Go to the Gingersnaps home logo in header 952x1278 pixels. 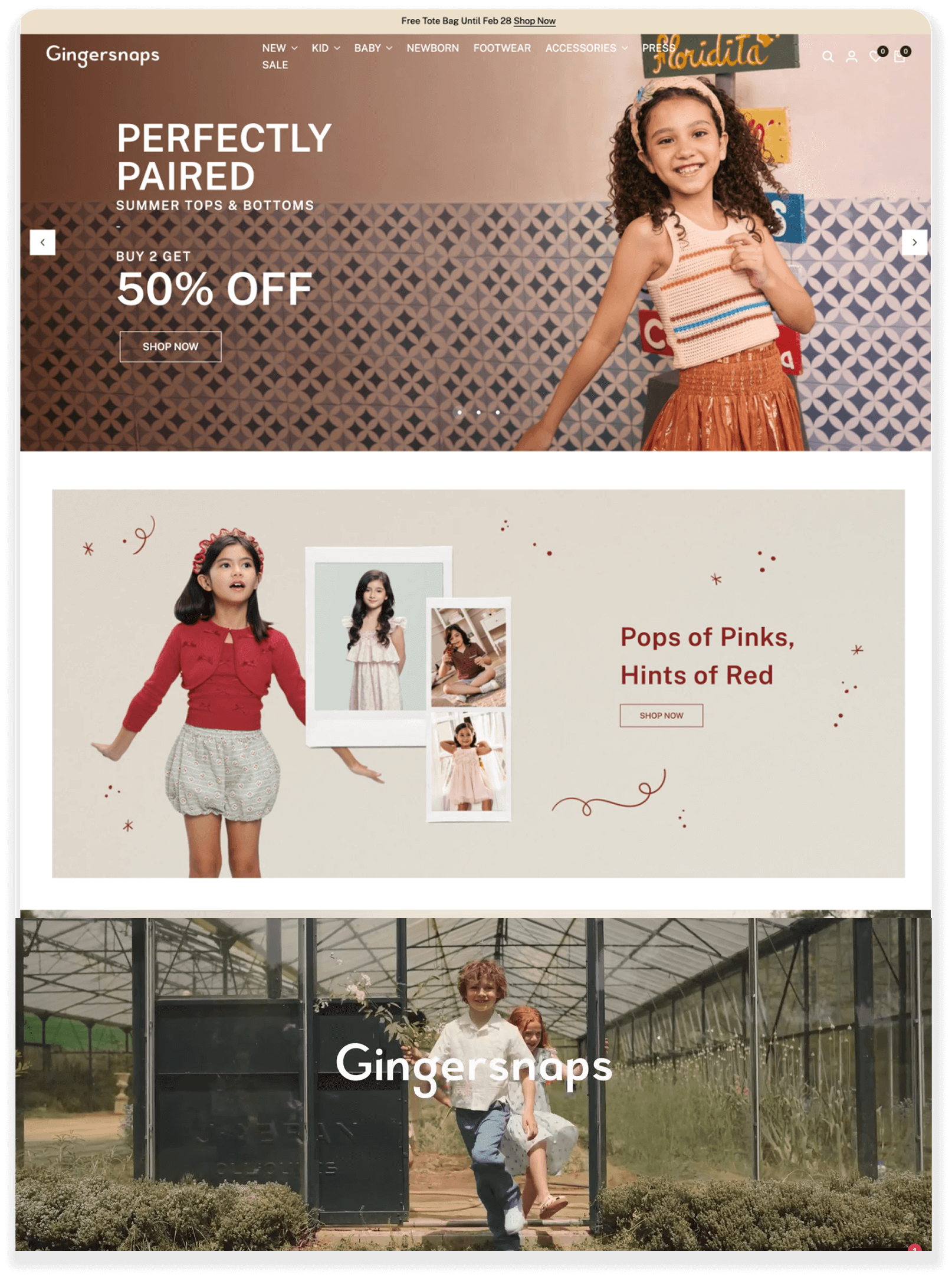103,55
